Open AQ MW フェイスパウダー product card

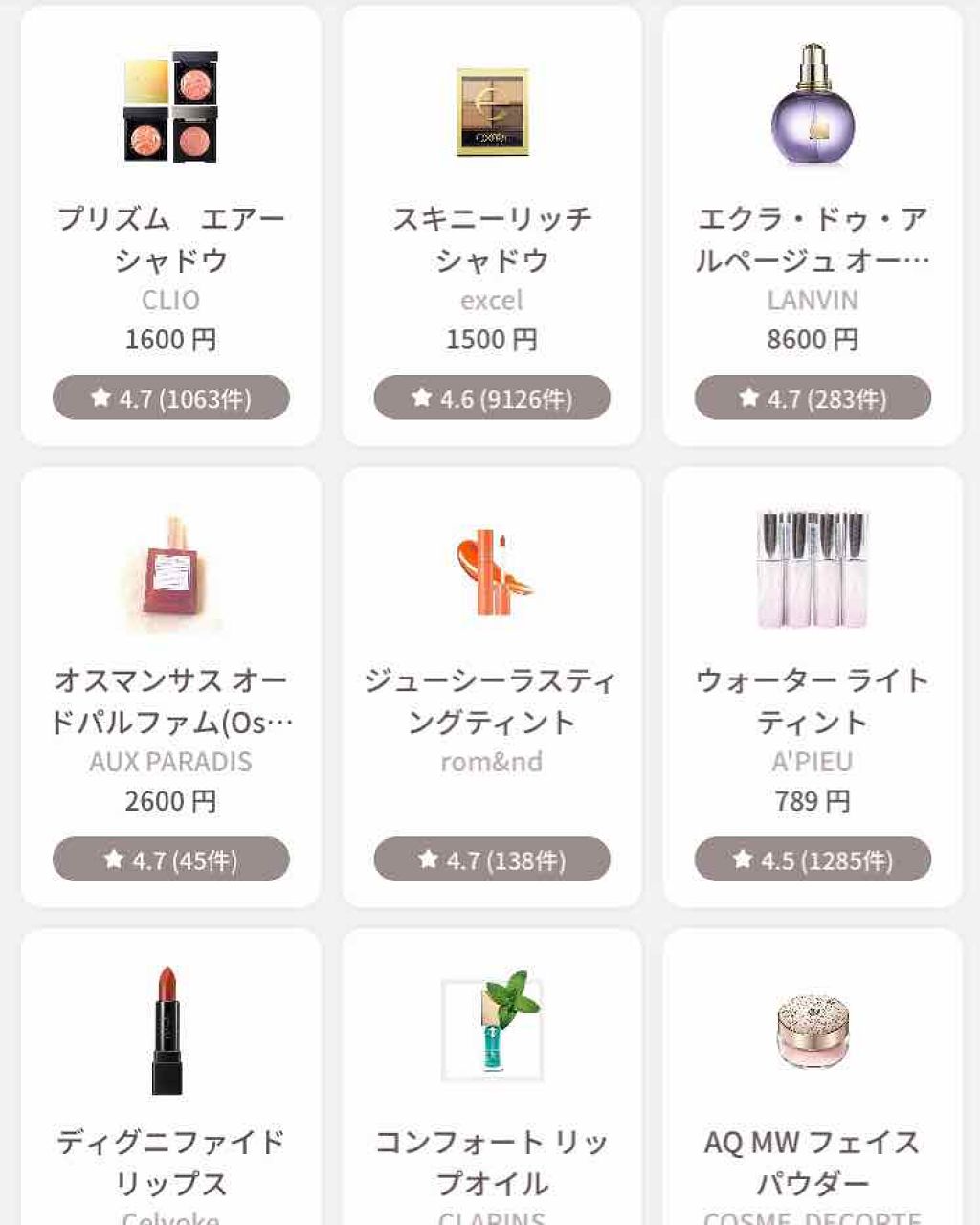tap(813, 1081)
